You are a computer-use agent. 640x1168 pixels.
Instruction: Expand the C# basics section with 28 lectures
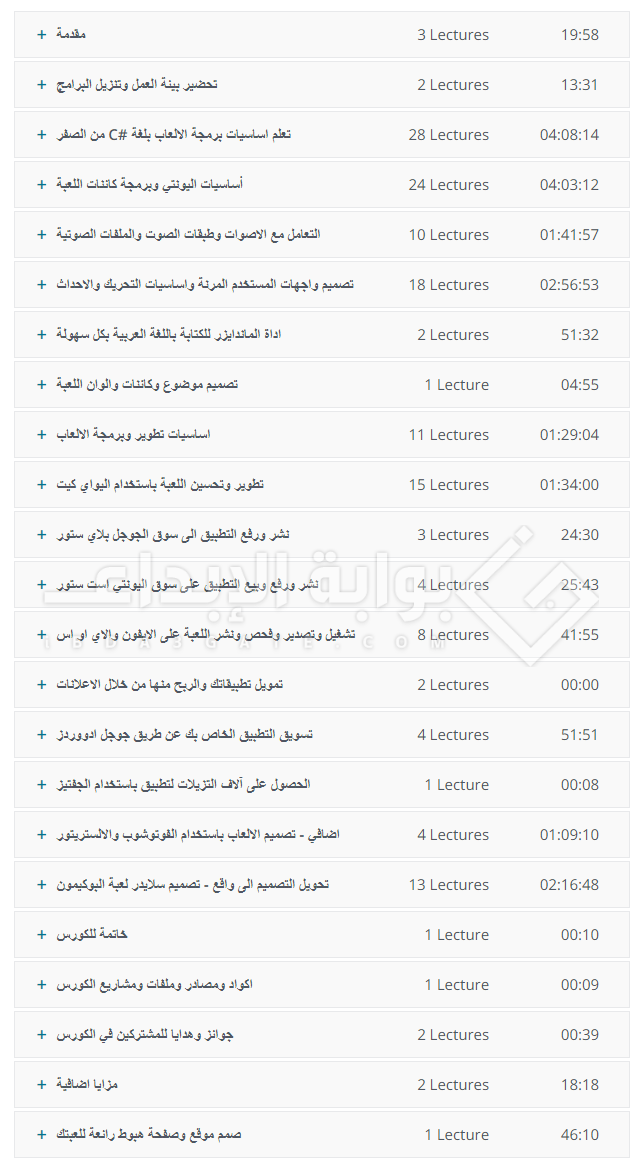coord(321,134)
